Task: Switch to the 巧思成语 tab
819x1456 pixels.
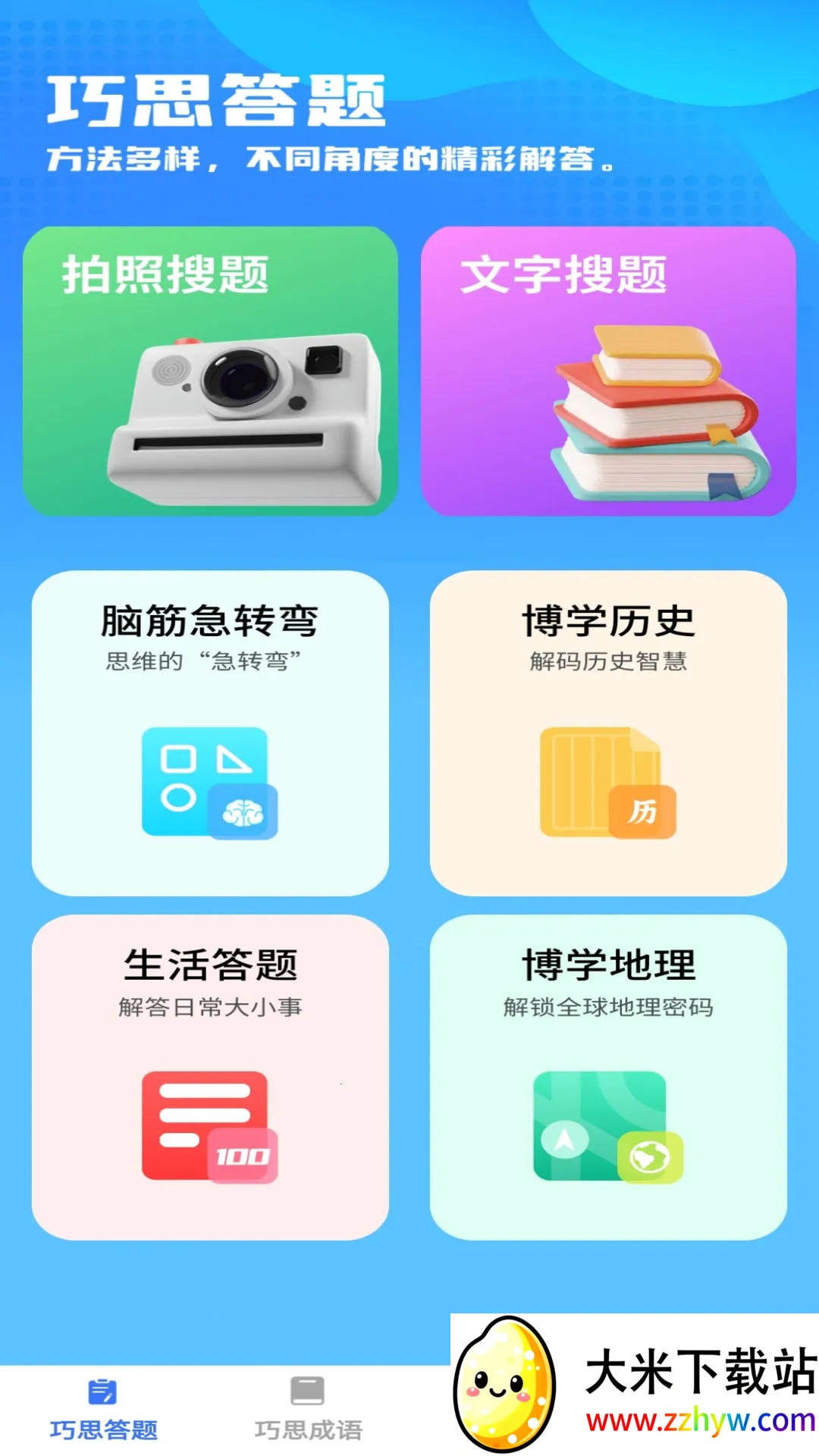Action: click(x=308, y=1409)
